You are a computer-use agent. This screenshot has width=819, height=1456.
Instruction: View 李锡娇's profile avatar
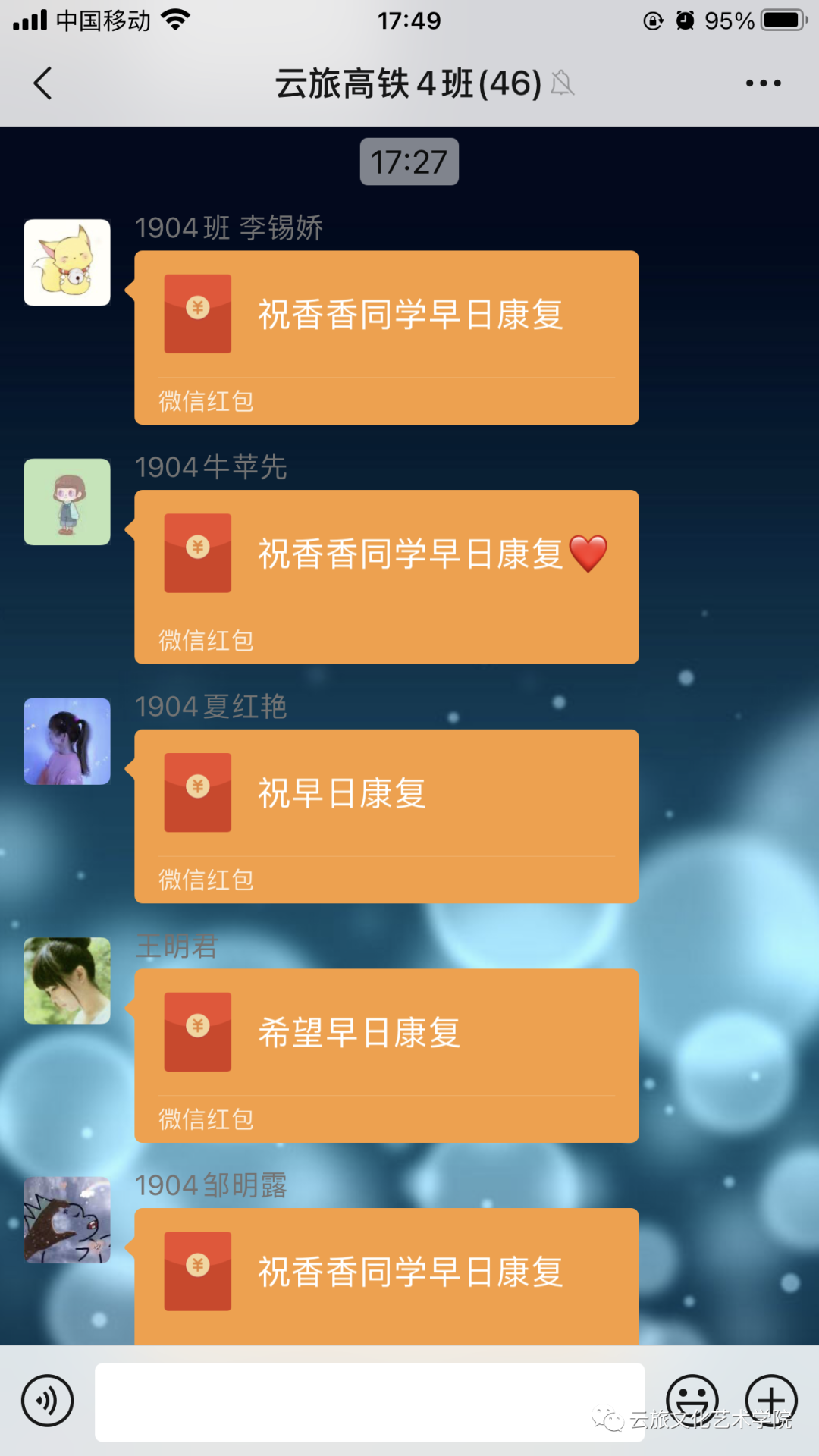(67, 262)
